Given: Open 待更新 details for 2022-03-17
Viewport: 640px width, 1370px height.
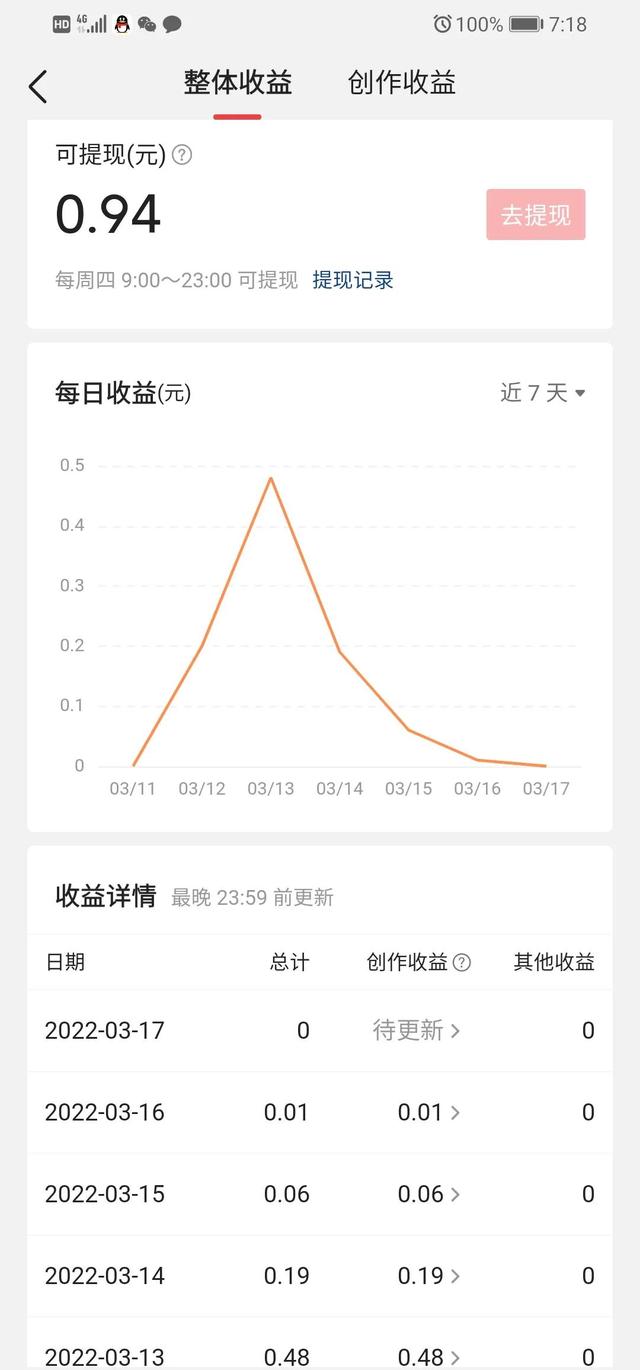Looking at the screenshot, I should click(x=416, y=1030).
